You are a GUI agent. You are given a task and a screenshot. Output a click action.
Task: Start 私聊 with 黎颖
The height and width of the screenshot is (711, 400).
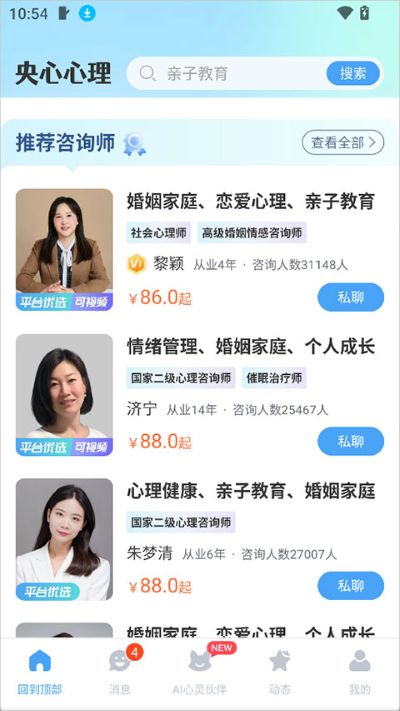(351, 297)
